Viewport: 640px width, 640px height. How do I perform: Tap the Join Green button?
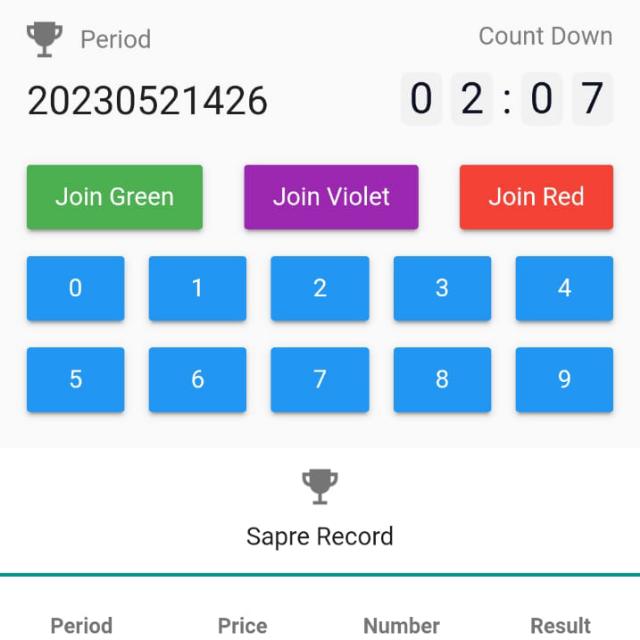pyautogui.click(x=114, y=197)
